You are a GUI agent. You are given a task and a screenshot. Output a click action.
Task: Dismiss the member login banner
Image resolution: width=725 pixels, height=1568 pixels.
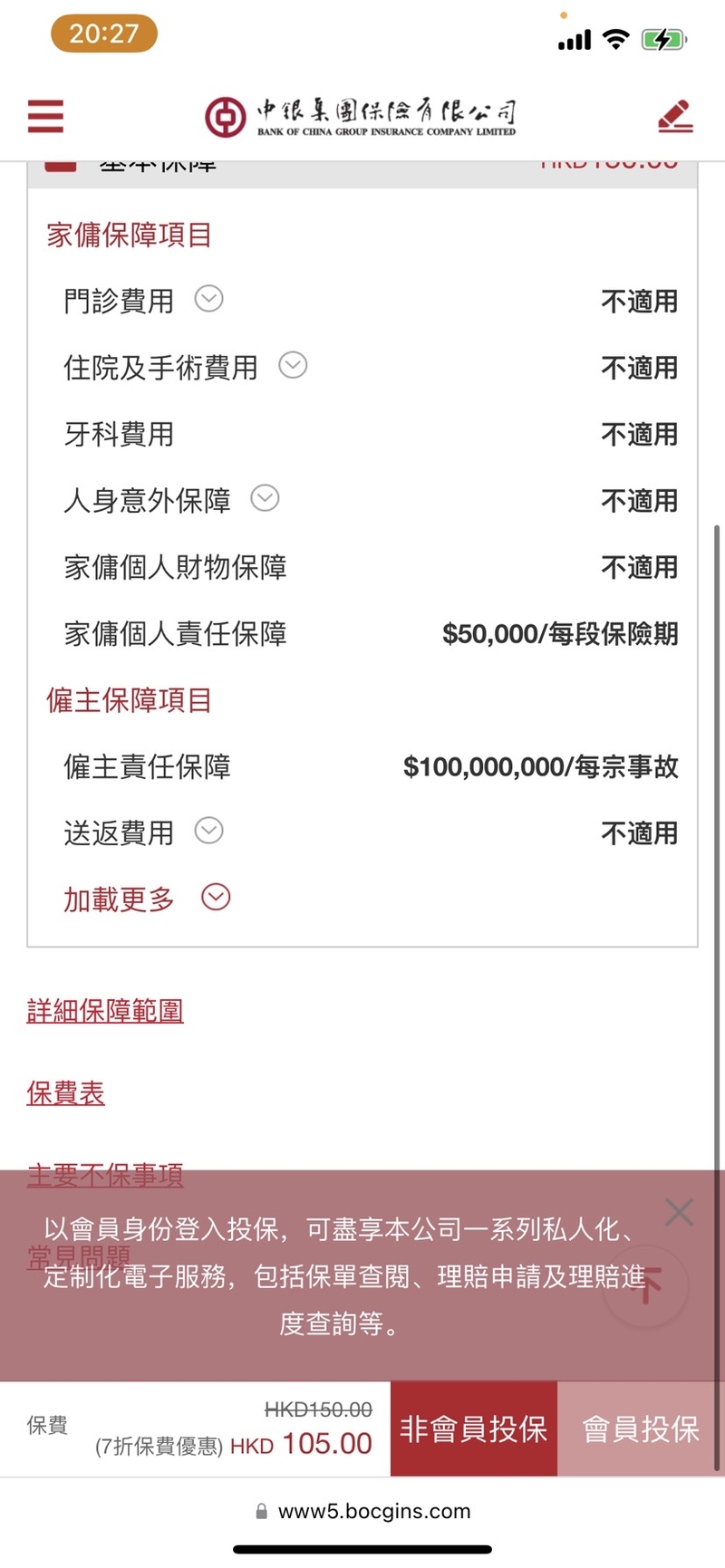pos(679,1212)
